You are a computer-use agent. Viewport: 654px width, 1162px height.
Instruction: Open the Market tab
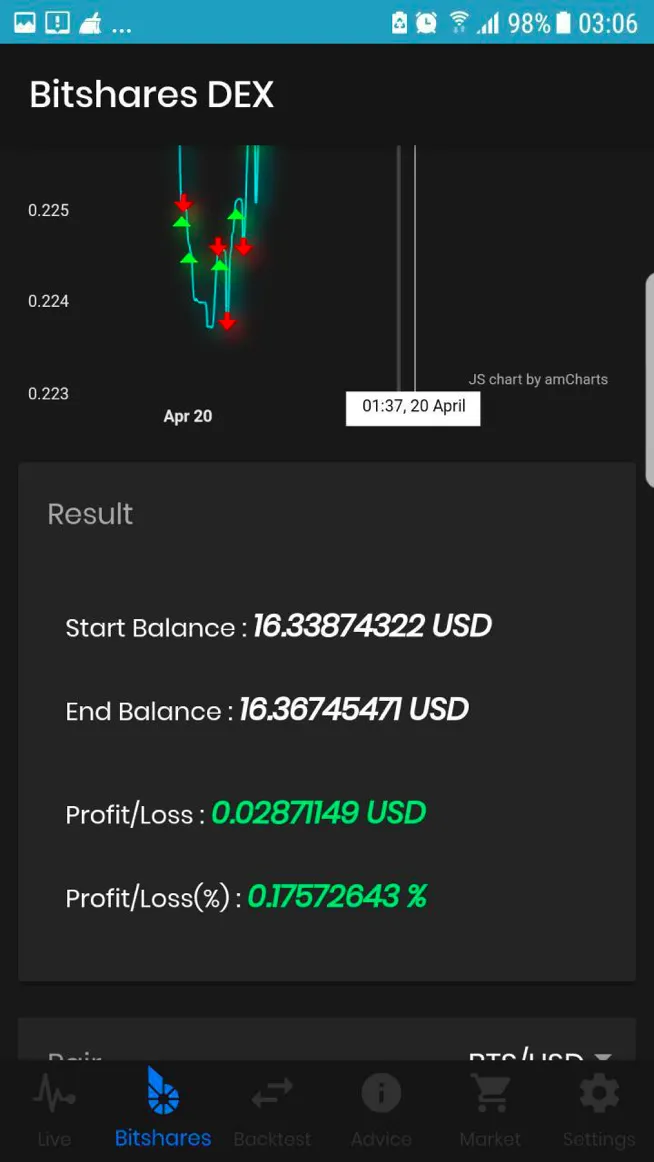(490, 1109)
